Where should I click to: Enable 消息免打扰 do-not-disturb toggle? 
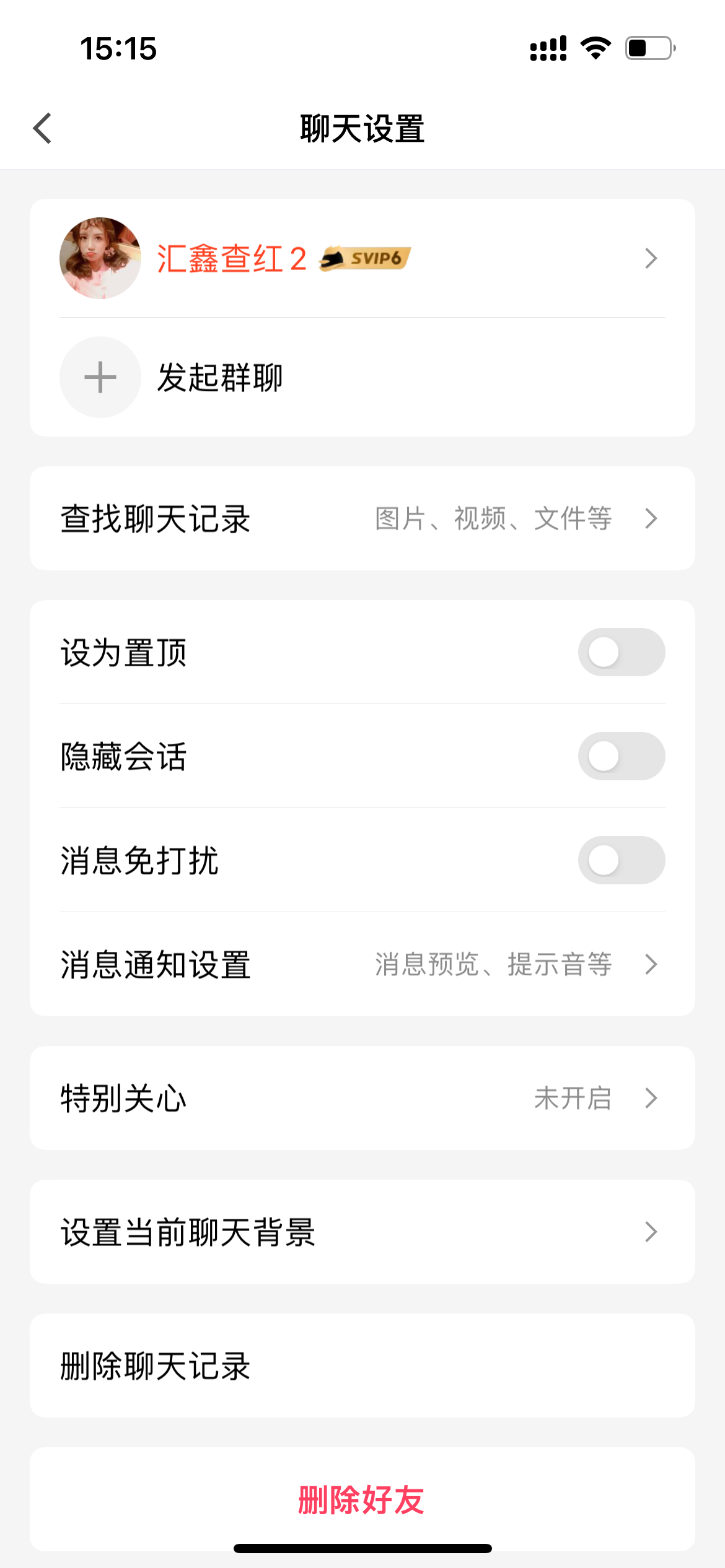[622, 860]
